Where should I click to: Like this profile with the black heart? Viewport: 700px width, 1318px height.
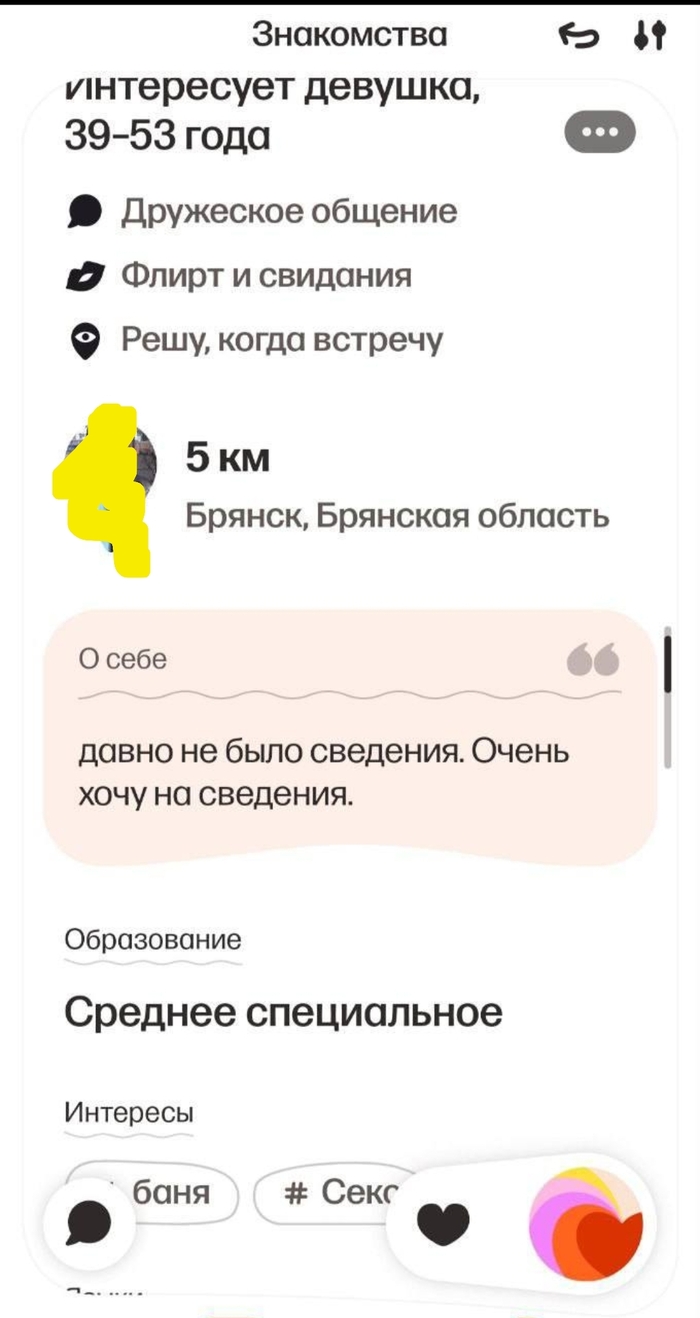pos(442,1223)
